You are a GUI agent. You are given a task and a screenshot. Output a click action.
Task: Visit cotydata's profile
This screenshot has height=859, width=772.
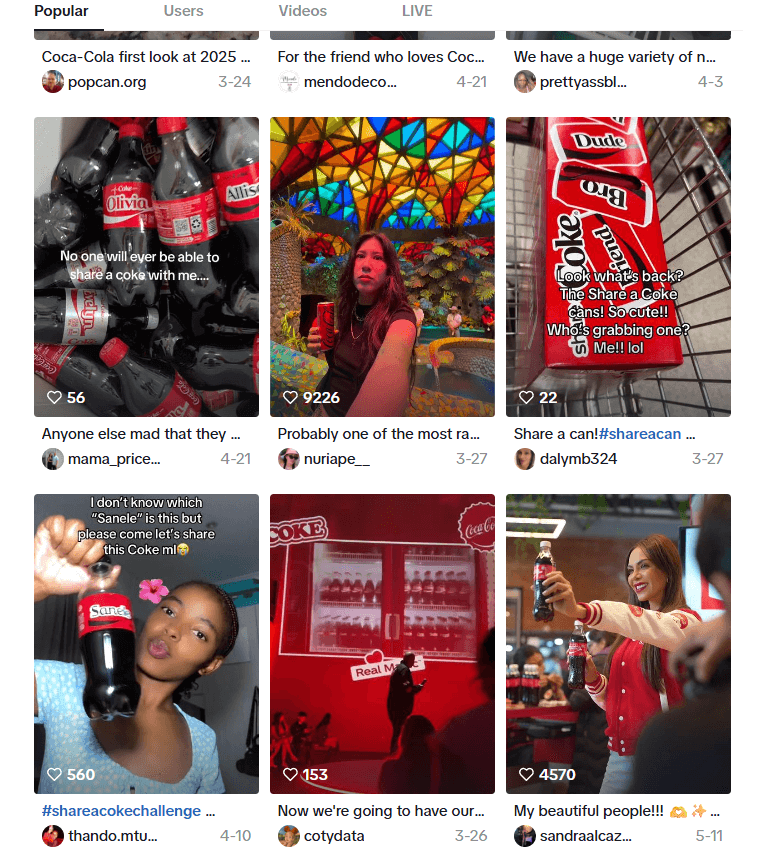click(x=333, y=836)
